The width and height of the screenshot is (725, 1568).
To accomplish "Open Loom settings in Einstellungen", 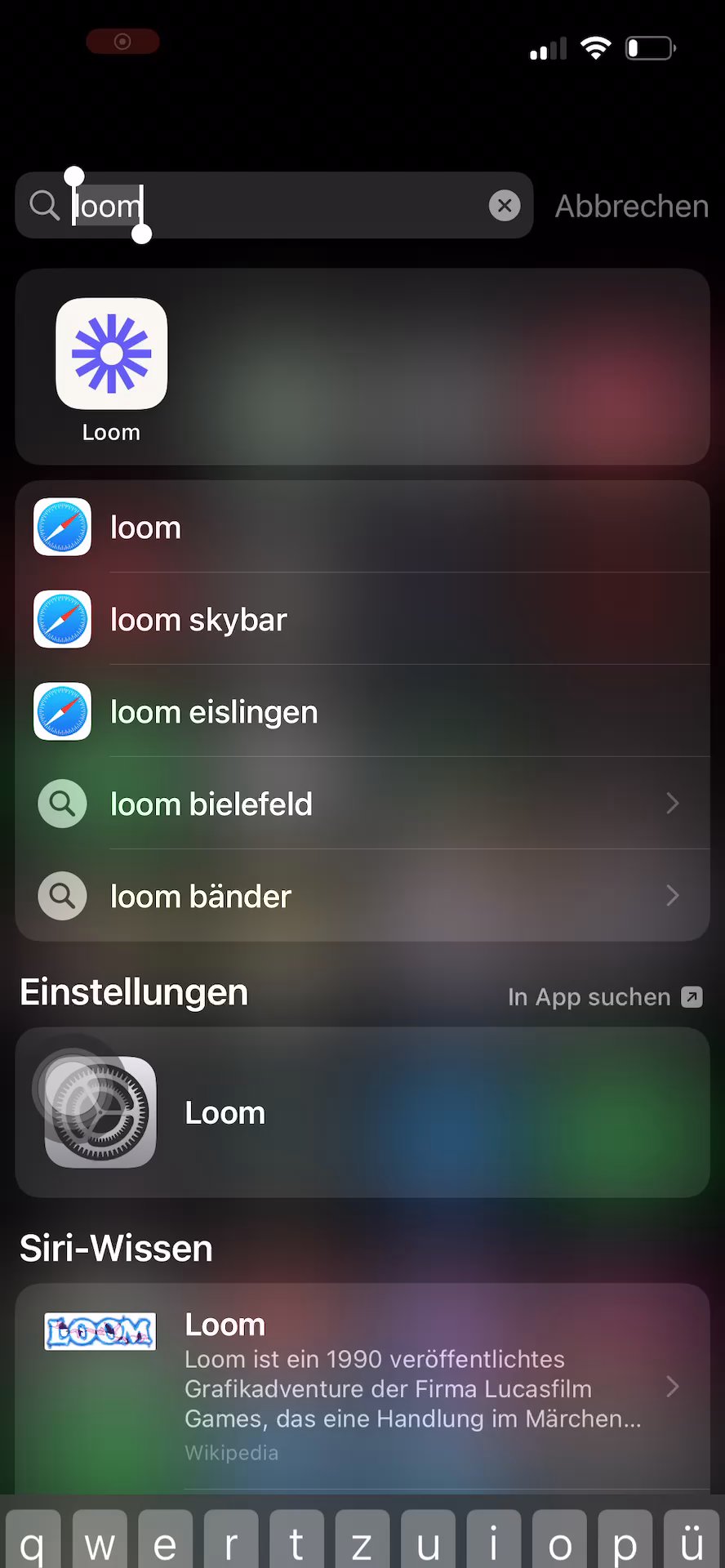I will pos(362,1112).
